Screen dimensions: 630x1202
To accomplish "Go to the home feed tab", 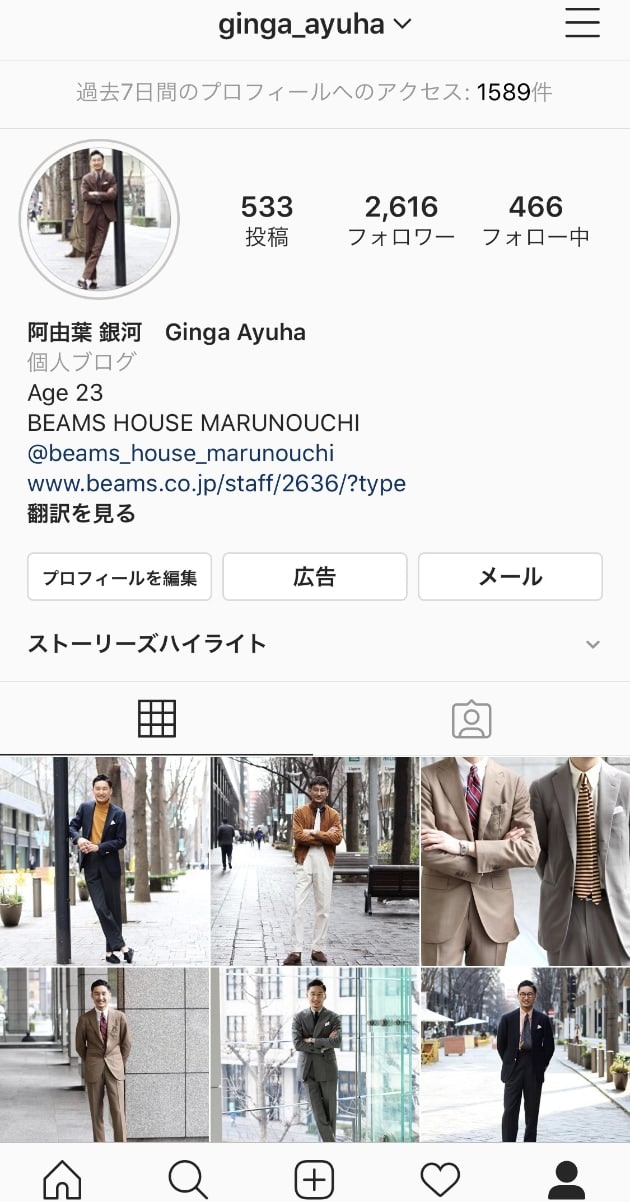I will (62, 1178).
